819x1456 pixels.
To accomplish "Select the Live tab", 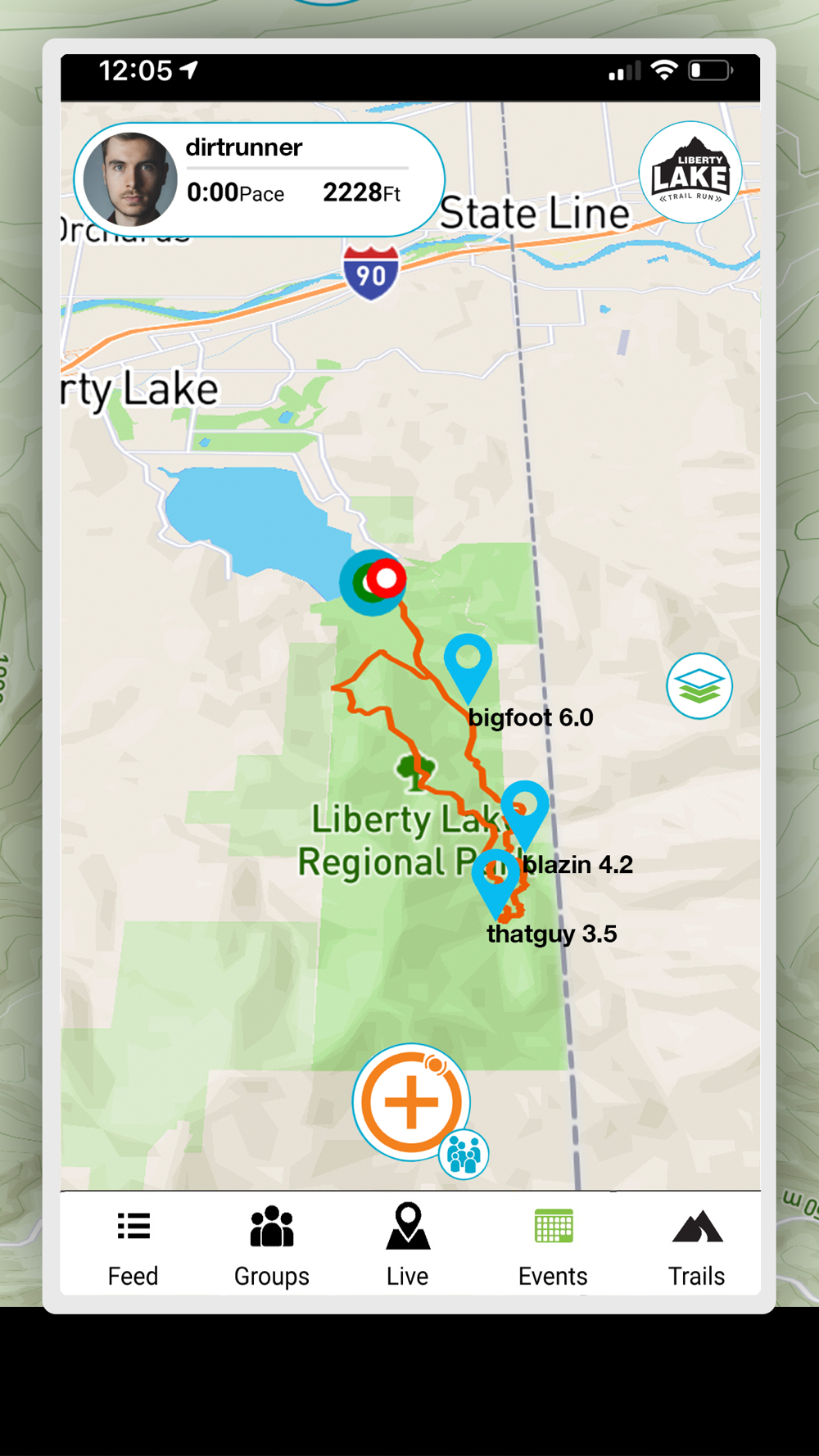I will point(407,1246).
